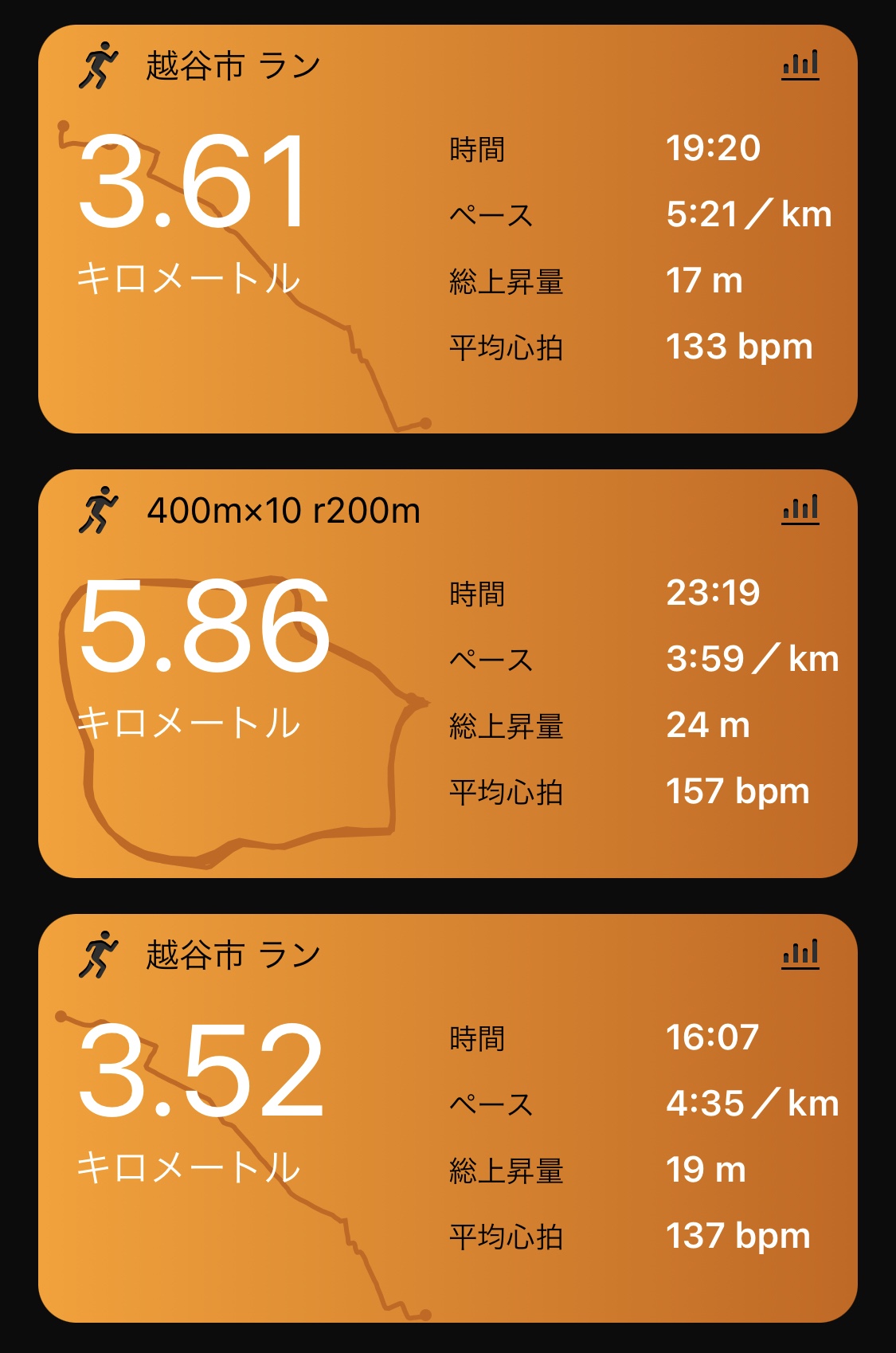This screenshot has height=1353, width=896.
Task: Open stats chart icon on 3.61 km run
Action: 800,65
